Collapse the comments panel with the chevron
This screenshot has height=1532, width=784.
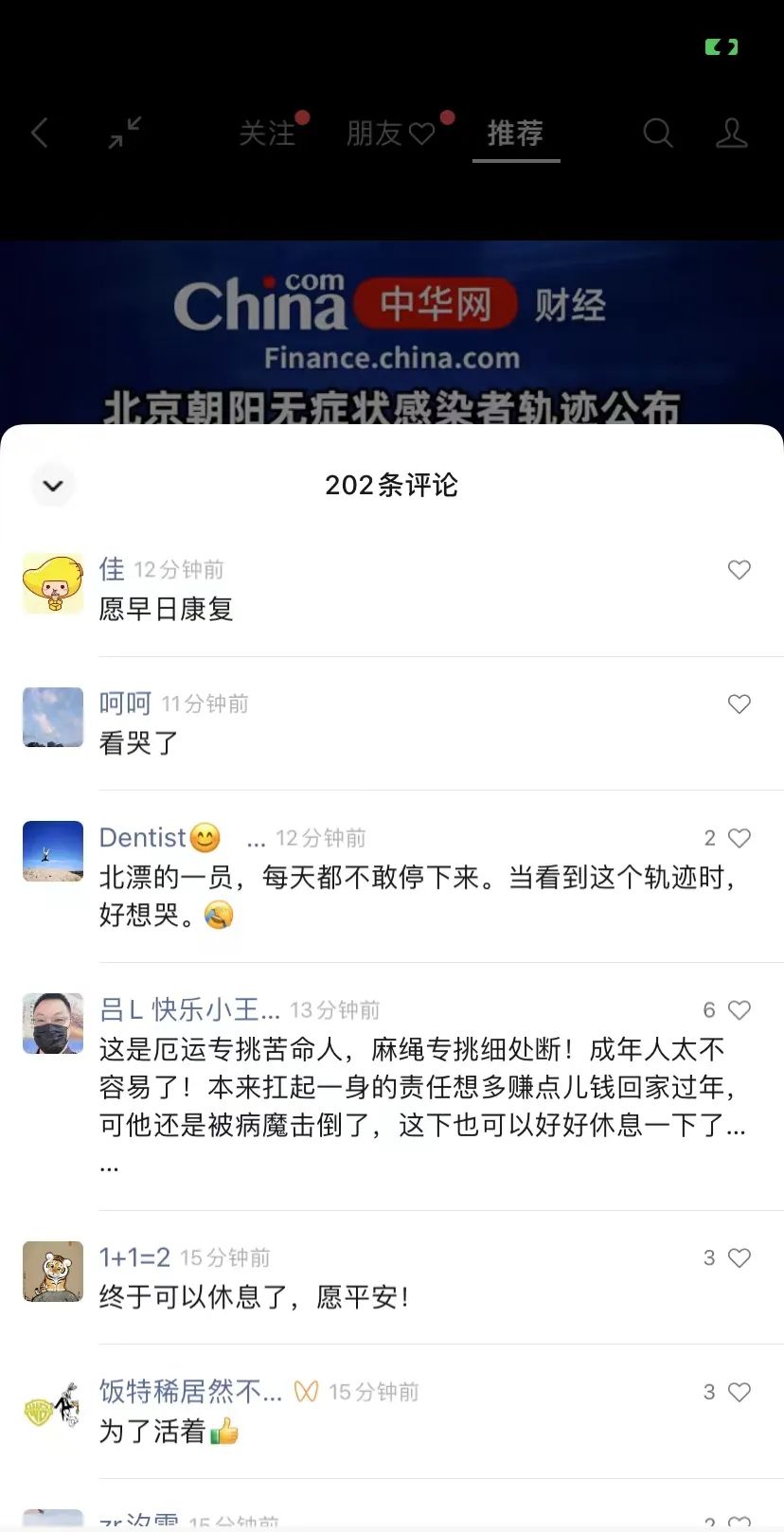click(53, 486)
